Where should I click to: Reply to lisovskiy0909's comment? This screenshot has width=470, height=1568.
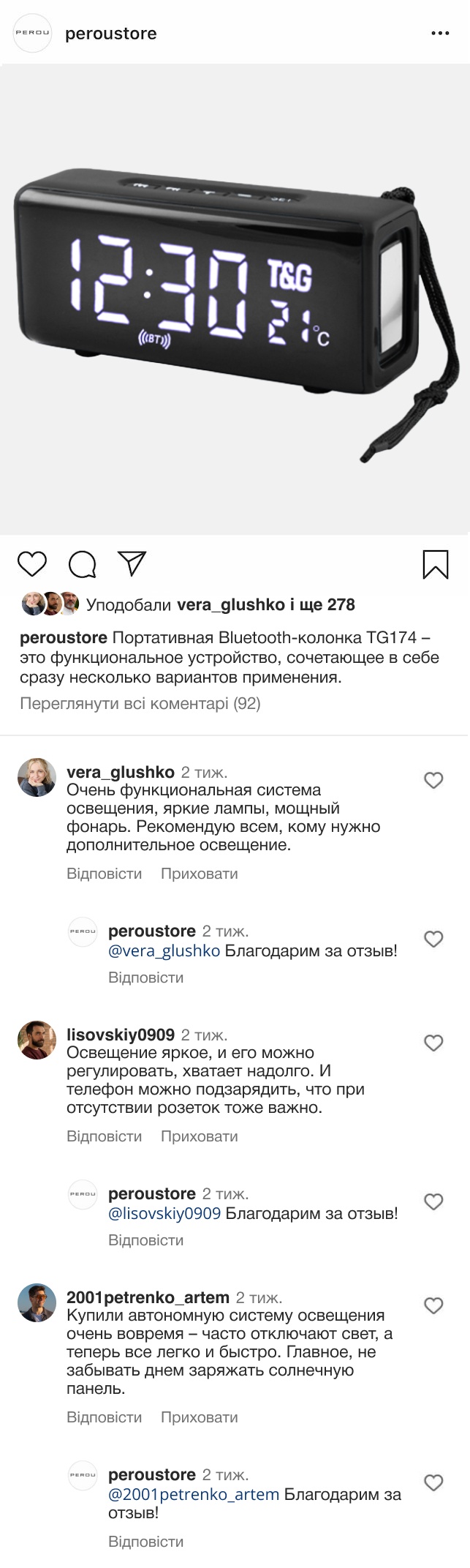pos(104,1136)
